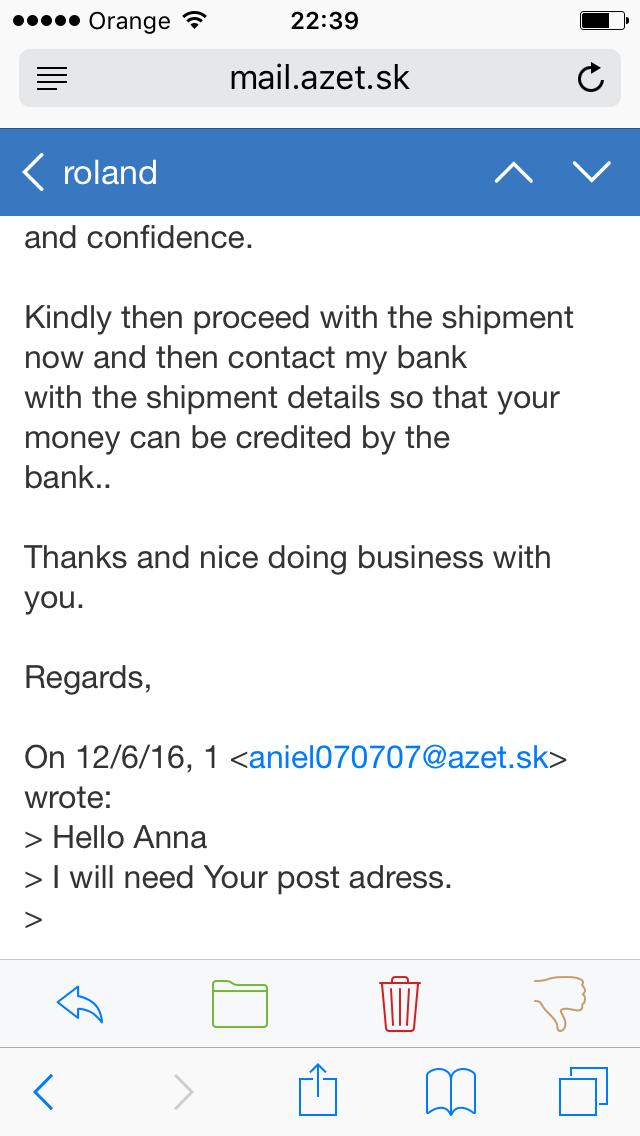Mark the email as spam with thumbs down
Screen dimensions: 640x1136
[560, 1003]
